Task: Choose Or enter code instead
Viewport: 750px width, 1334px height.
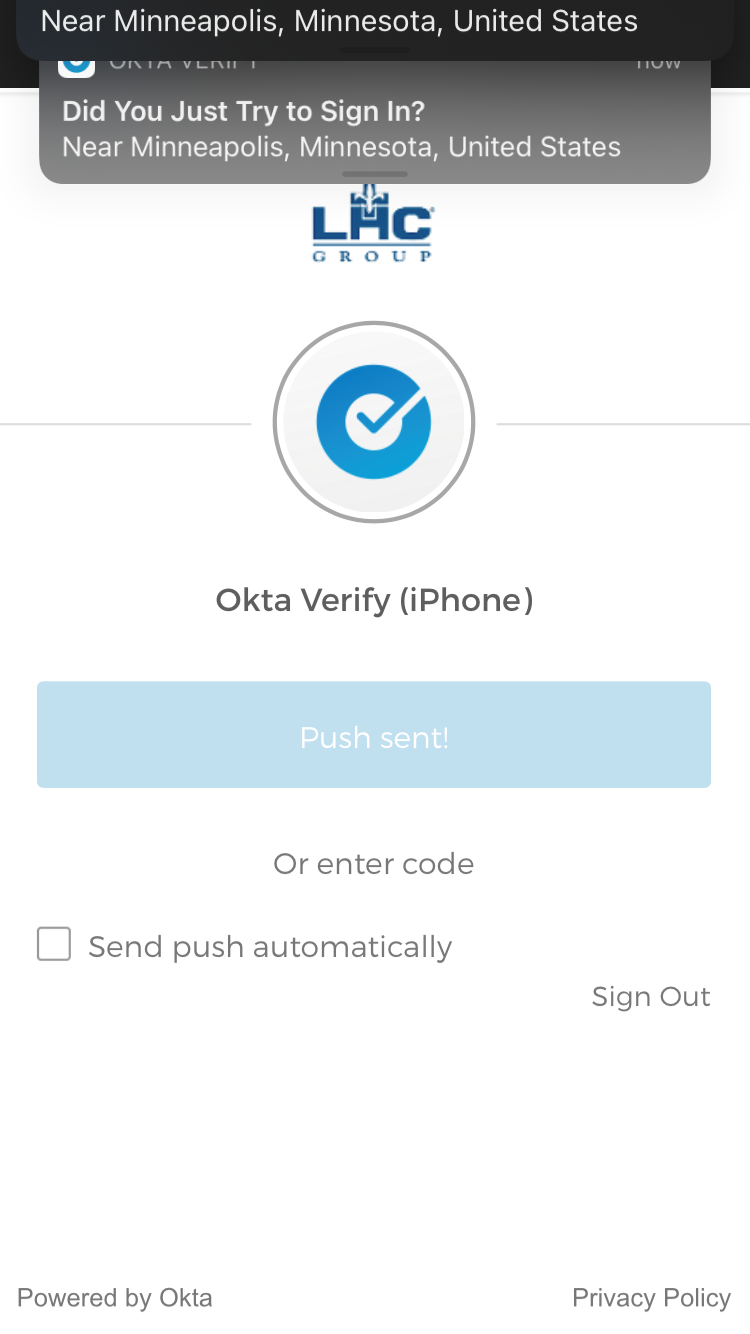Action: pos(374,864)
